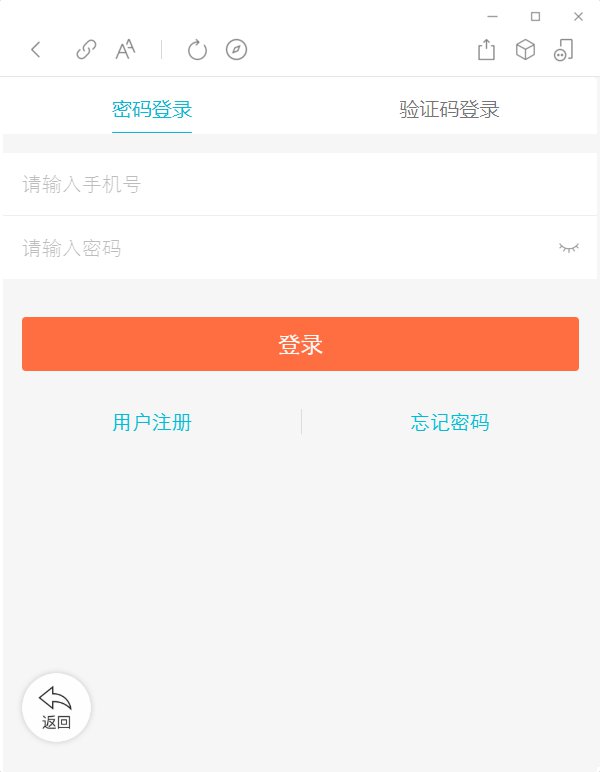Open the device icon at the toolbar end

point(564,50)
